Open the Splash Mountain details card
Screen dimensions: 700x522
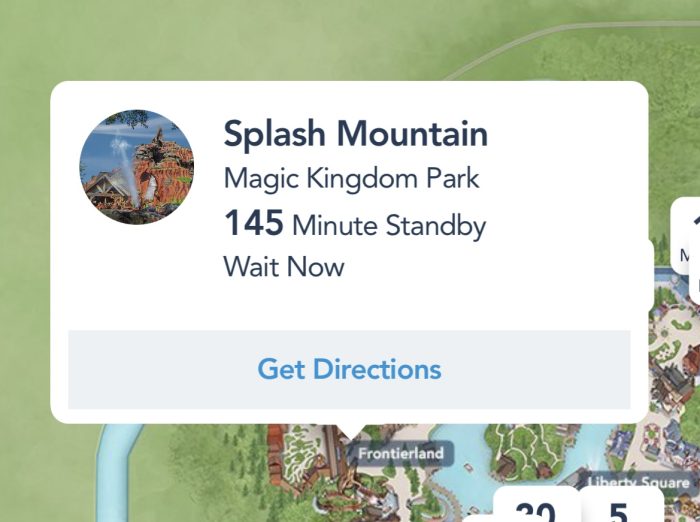[354, 133]
